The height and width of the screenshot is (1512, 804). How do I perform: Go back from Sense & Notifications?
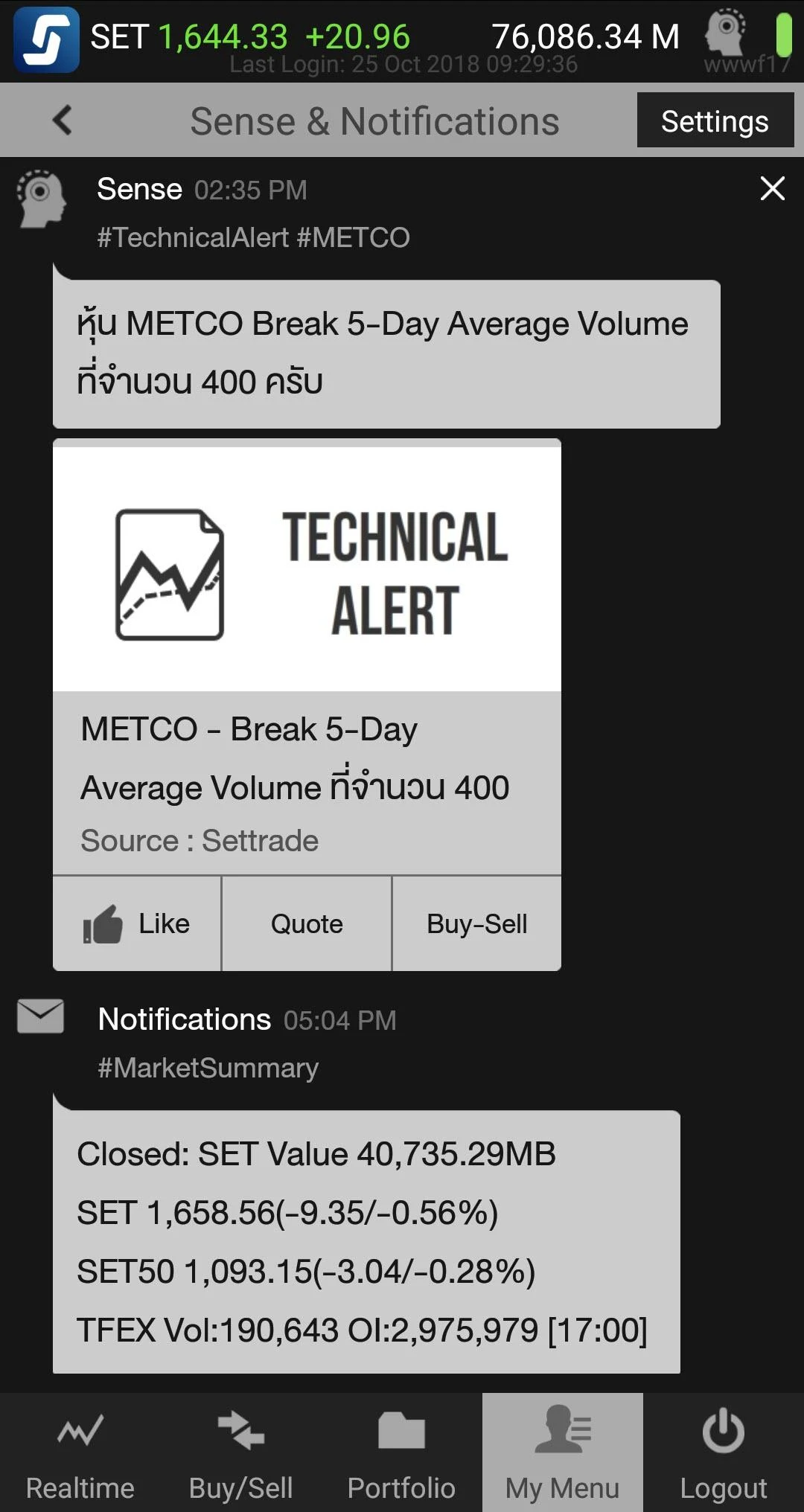pos(63,120)
